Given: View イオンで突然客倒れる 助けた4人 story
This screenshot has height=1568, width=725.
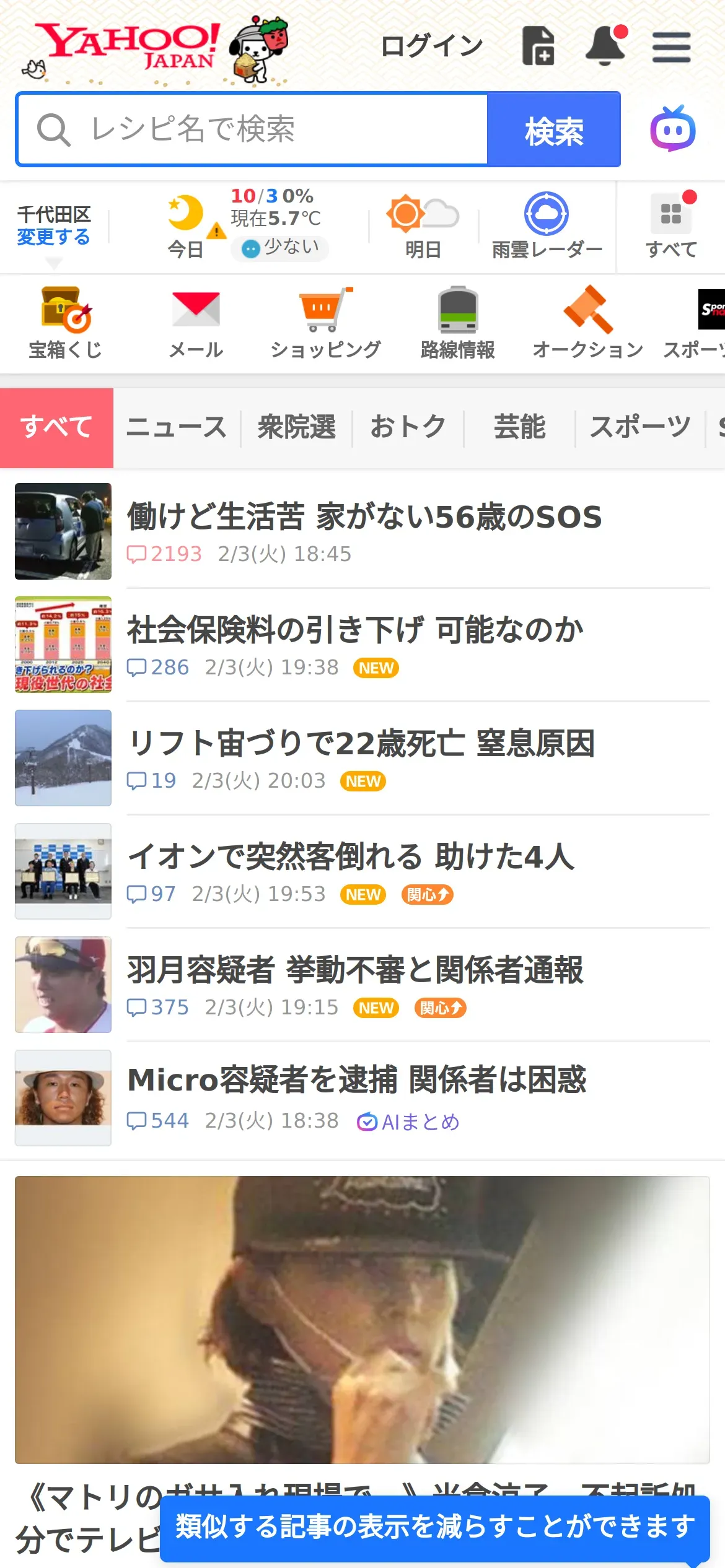Looking at the screenshot, I should pos(351,857).
